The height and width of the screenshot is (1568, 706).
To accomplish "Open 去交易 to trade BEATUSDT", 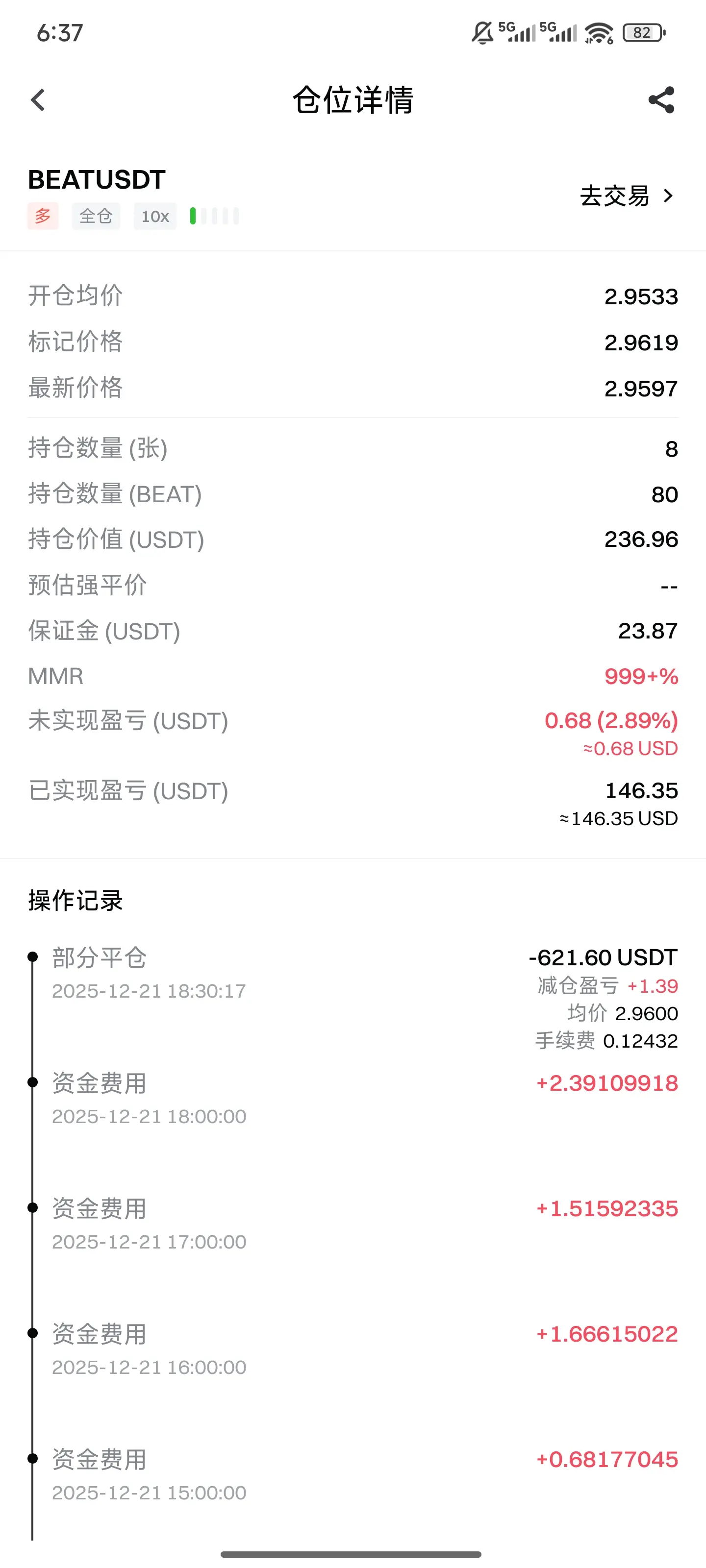I will coord(627,196).
